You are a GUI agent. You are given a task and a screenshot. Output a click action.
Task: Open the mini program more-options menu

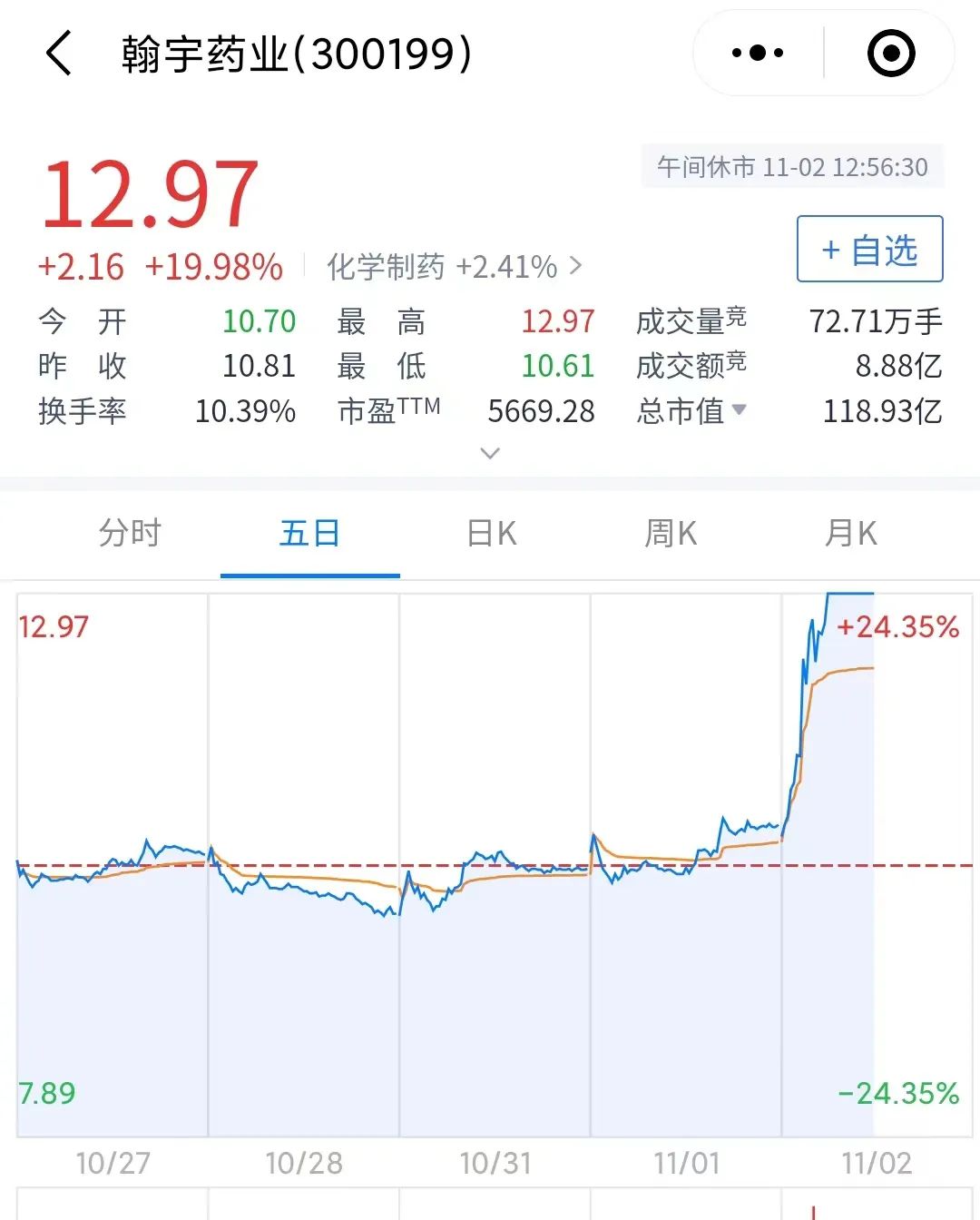(758, 54)
